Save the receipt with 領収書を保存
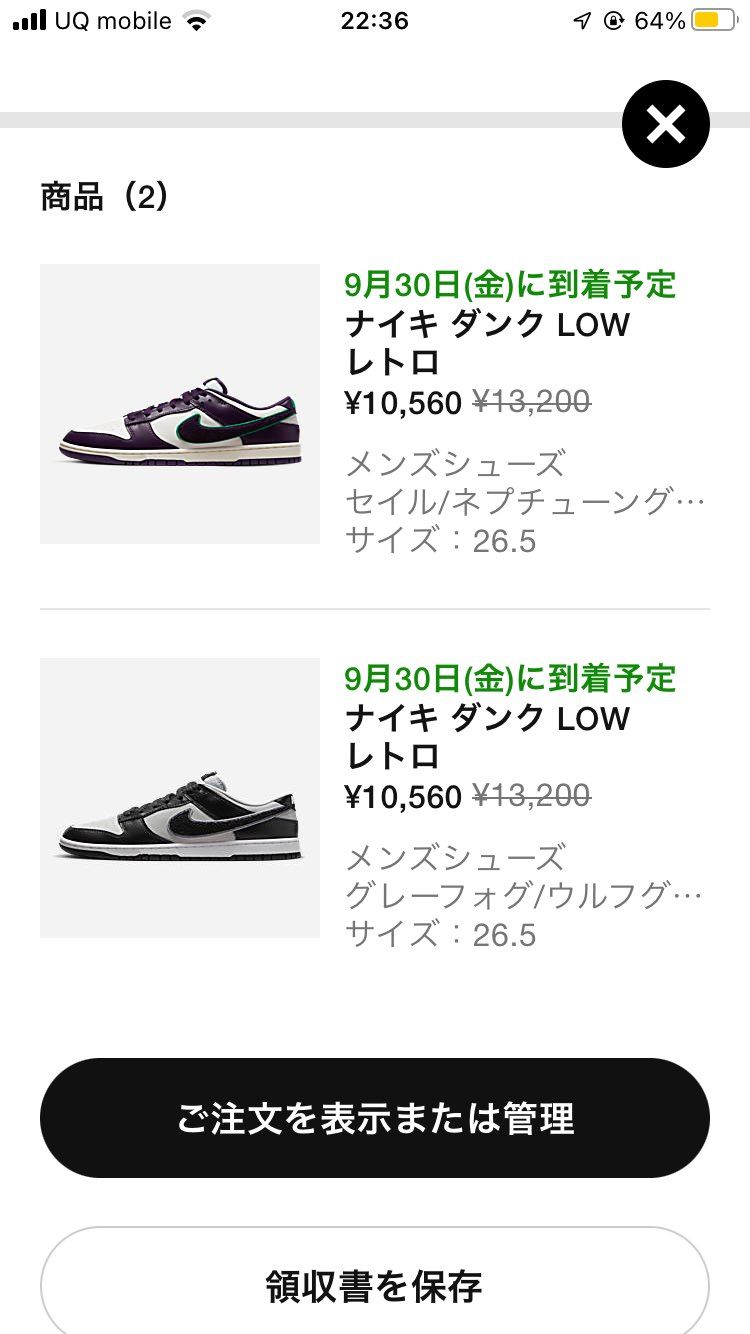Image resolution: width=750 pixels, height=1334 pixels. coord(375,1284)
